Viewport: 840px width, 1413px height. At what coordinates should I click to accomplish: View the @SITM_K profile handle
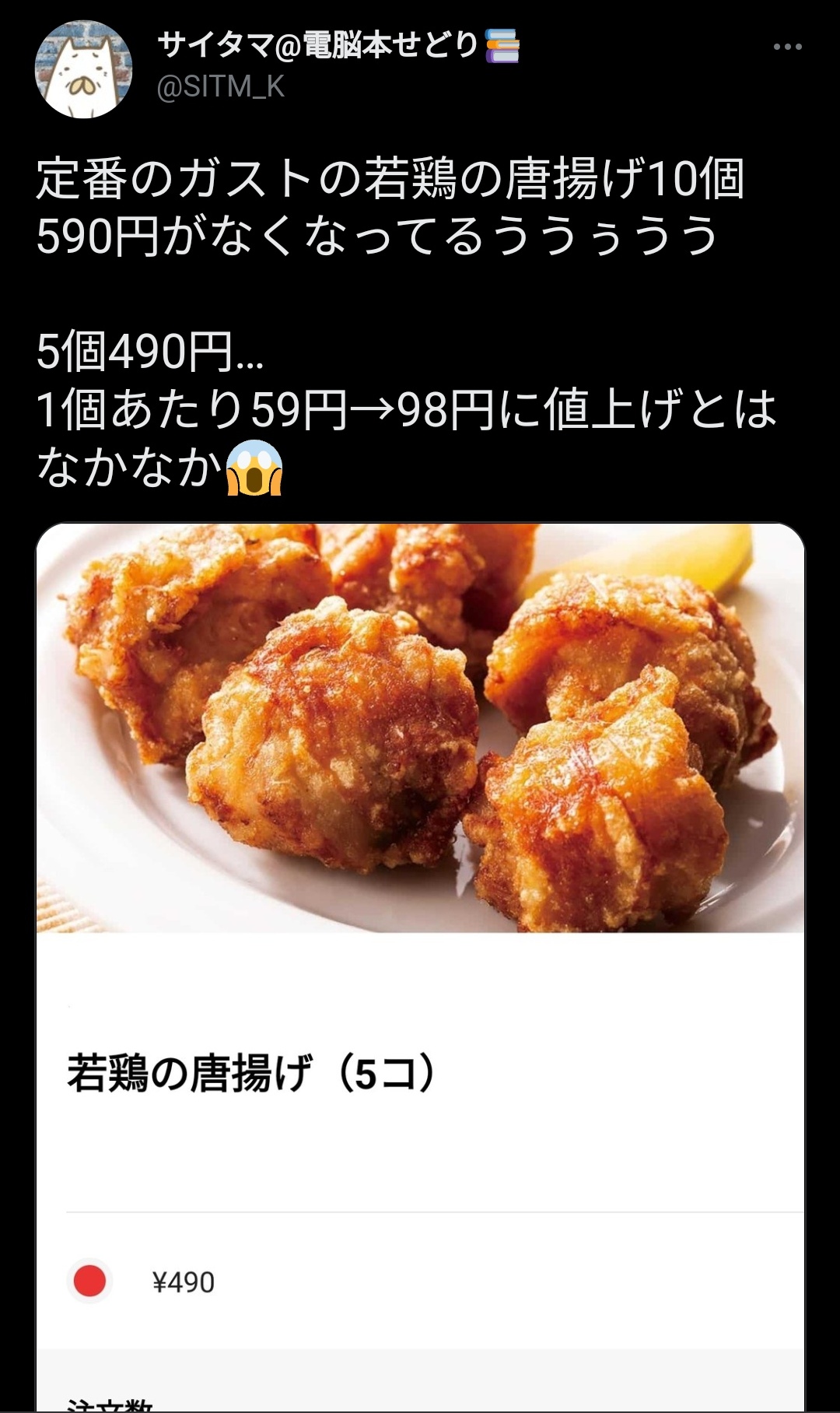tap(221, 86)
